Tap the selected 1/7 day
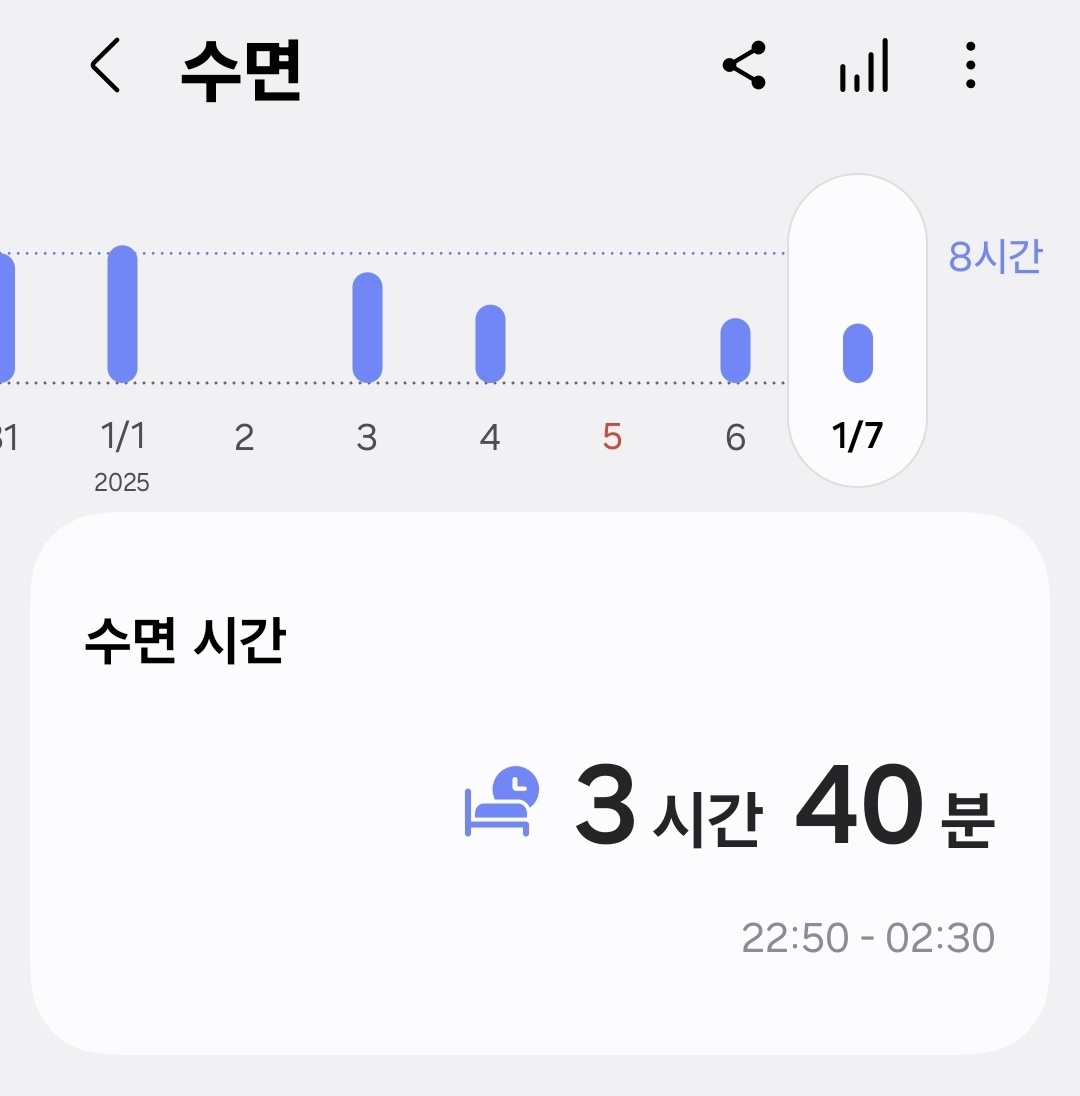Image resolution: width=1080 pixels, height=1096 pixels. click(857, 437)
